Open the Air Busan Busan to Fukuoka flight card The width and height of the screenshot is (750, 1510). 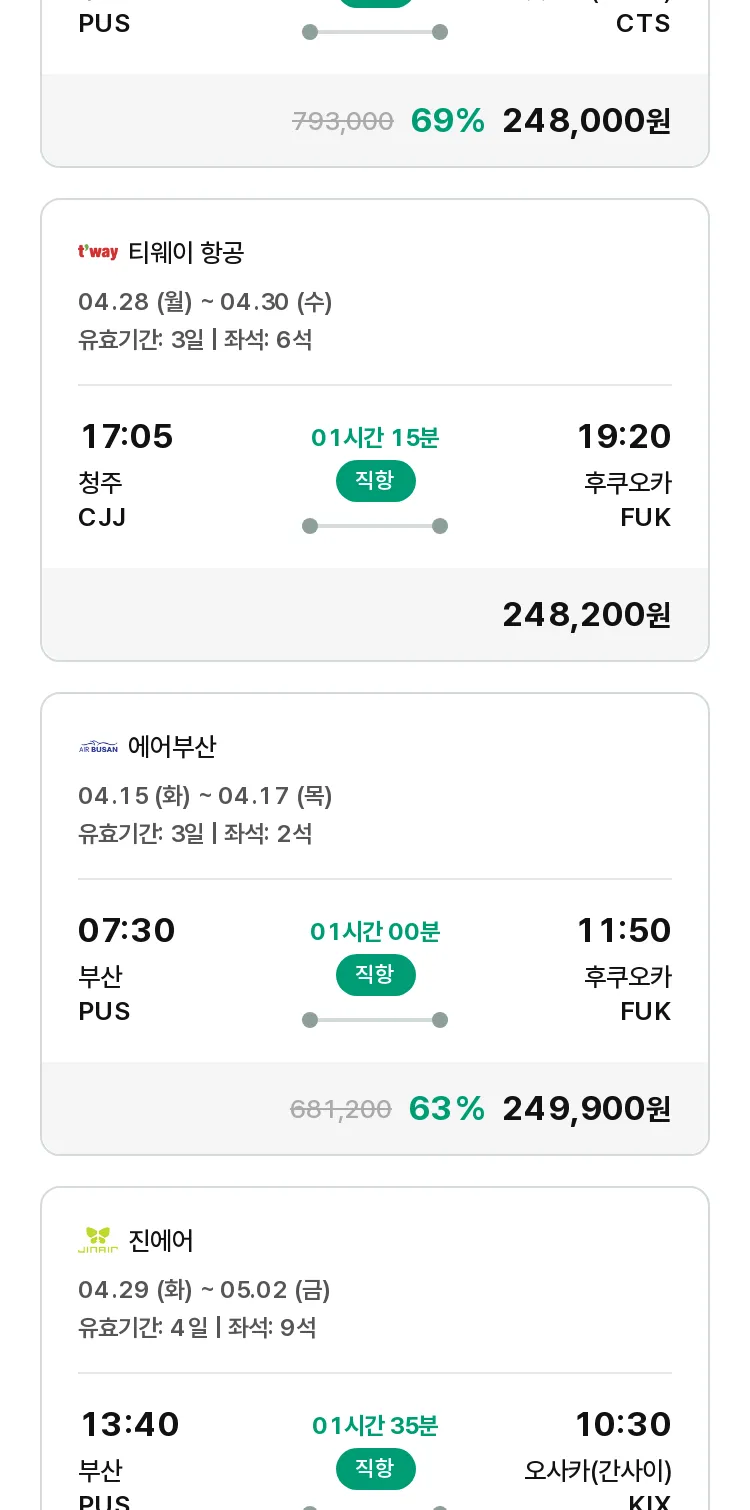pos(375,924)
